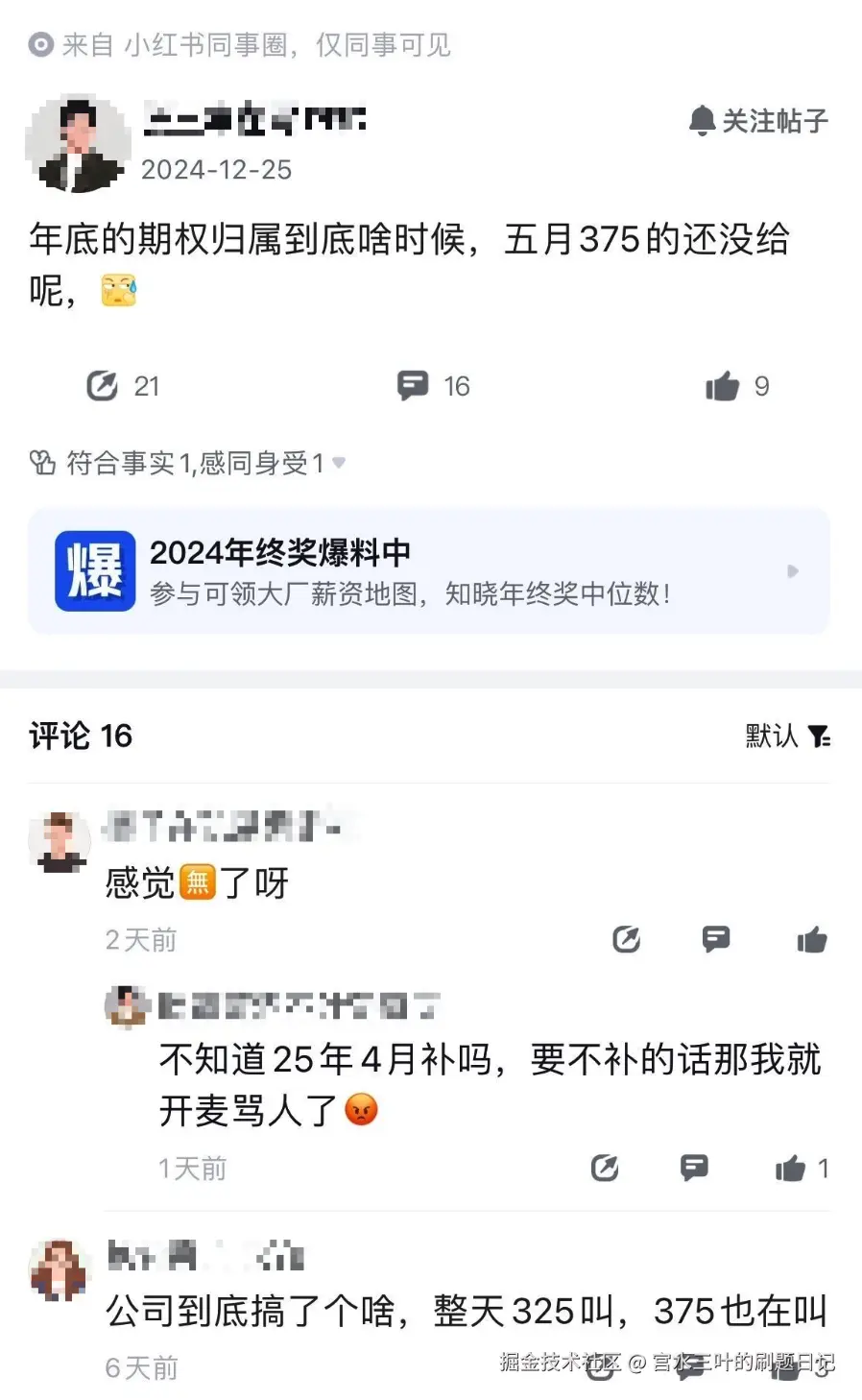Screen dimensions: 862x1400
Task: Reply to the comment about 开麦骂人
Action: (694, 1168)
